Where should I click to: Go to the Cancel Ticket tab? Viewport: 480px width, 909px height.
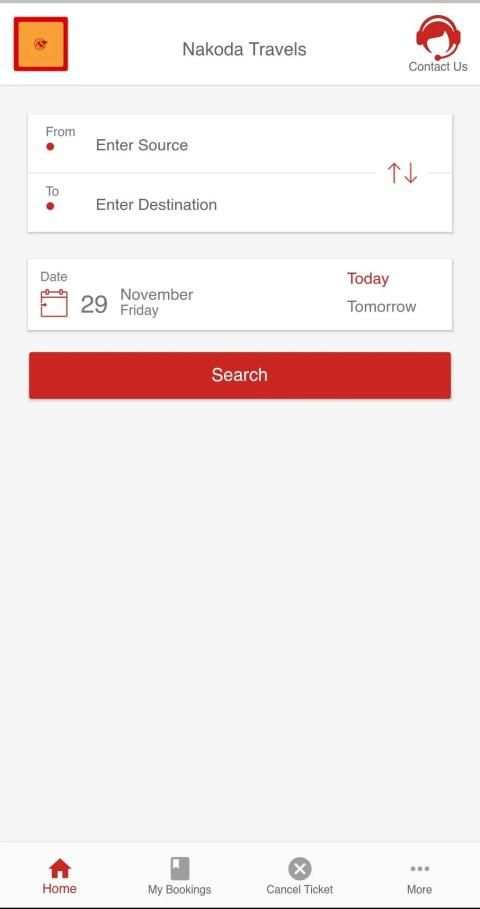300,876
